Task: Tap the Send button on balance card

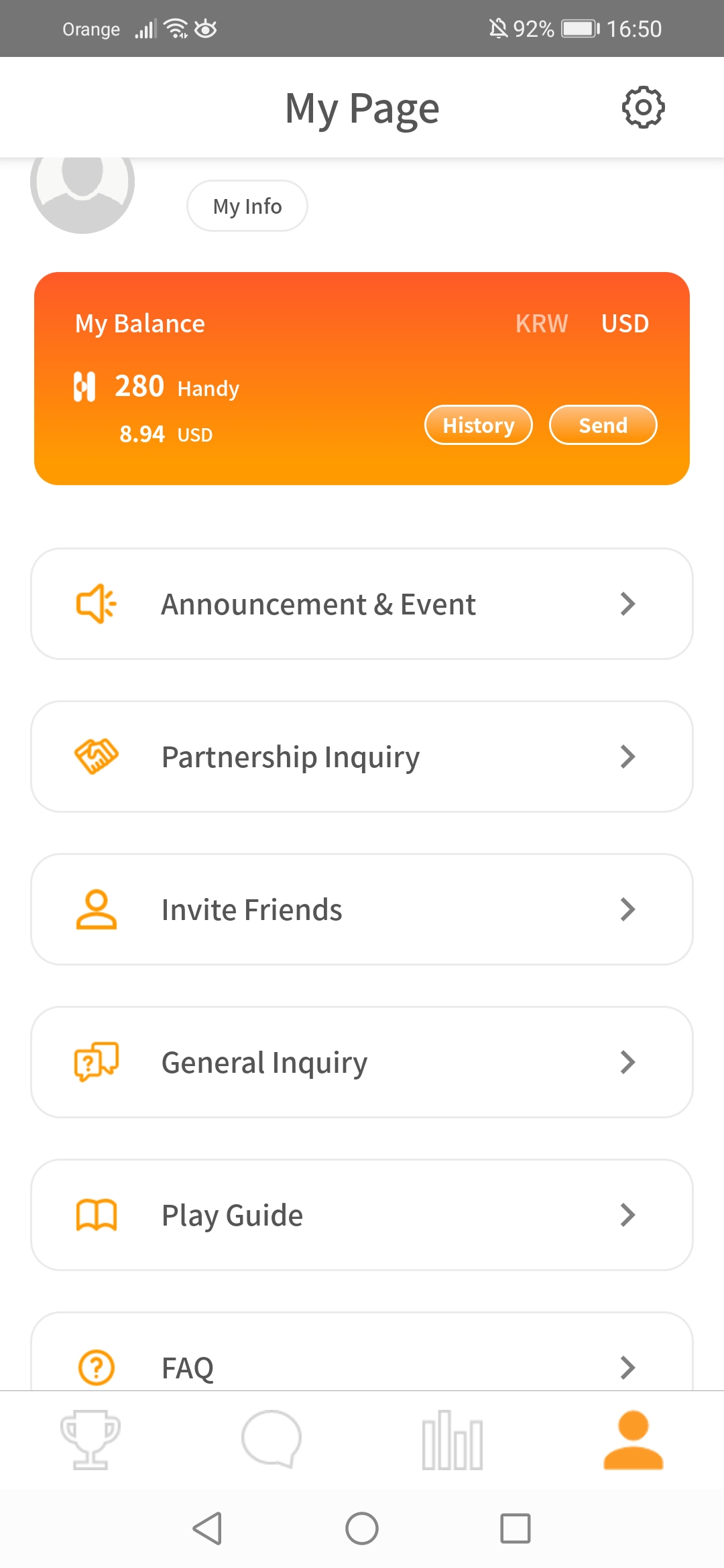Action: tap(603, 425)
